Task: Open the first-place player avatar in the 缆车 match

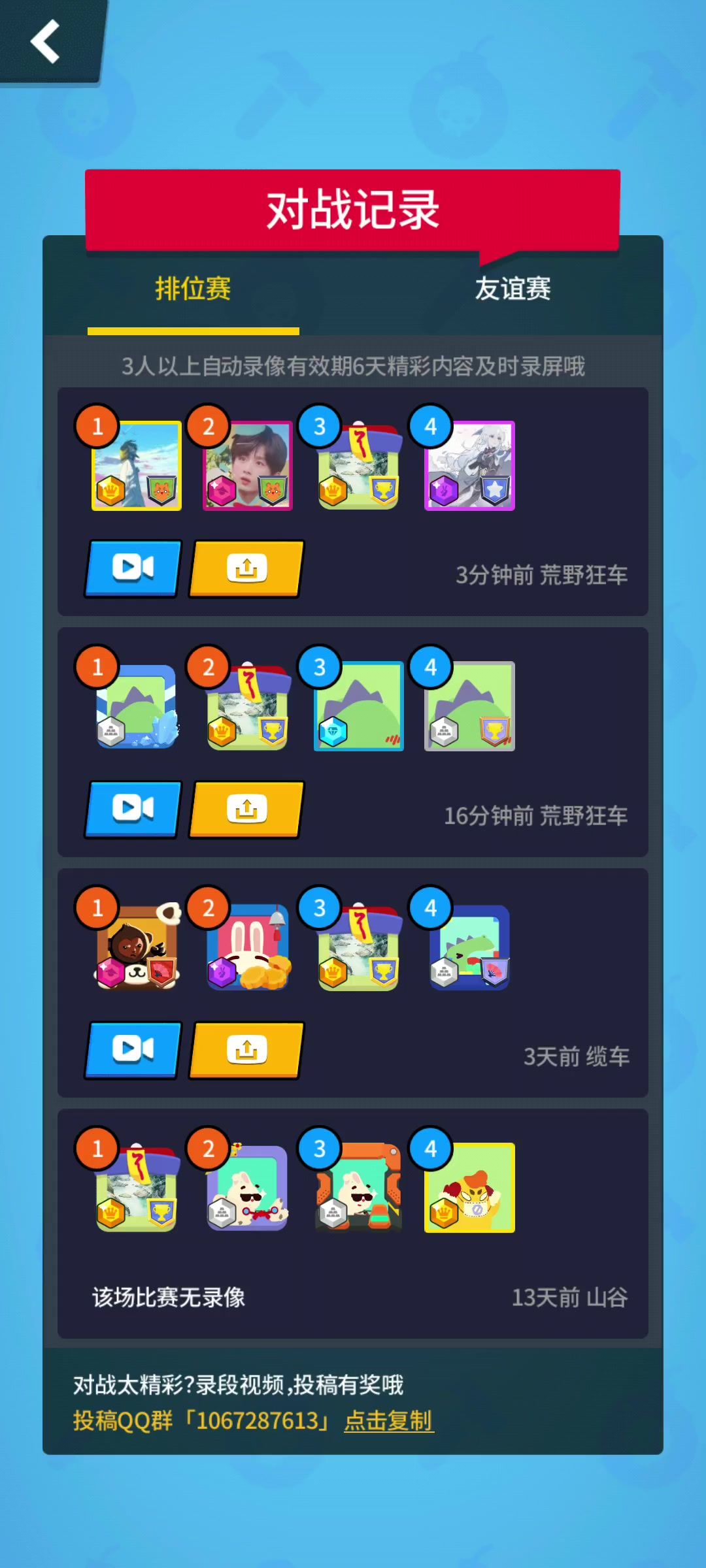Action: 137,947
